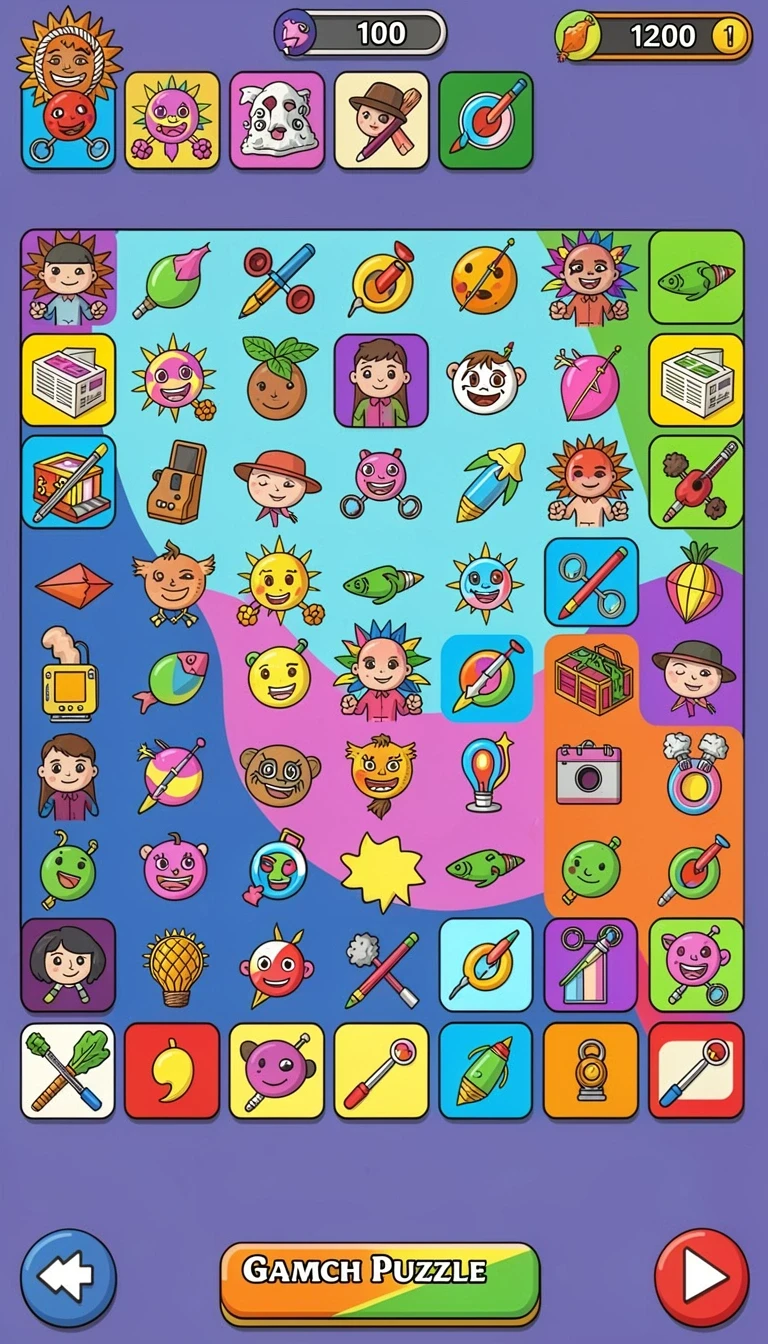Tap the pink camera piece on the board

[x=588, y=773]
